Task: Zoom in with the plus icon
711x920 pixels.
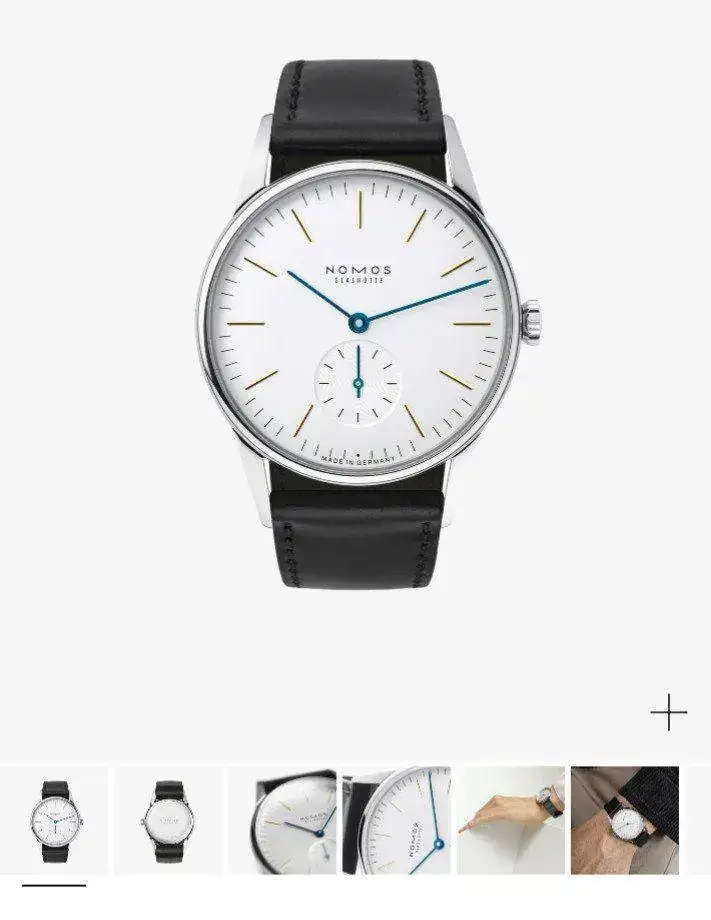Action: [668, 713]
